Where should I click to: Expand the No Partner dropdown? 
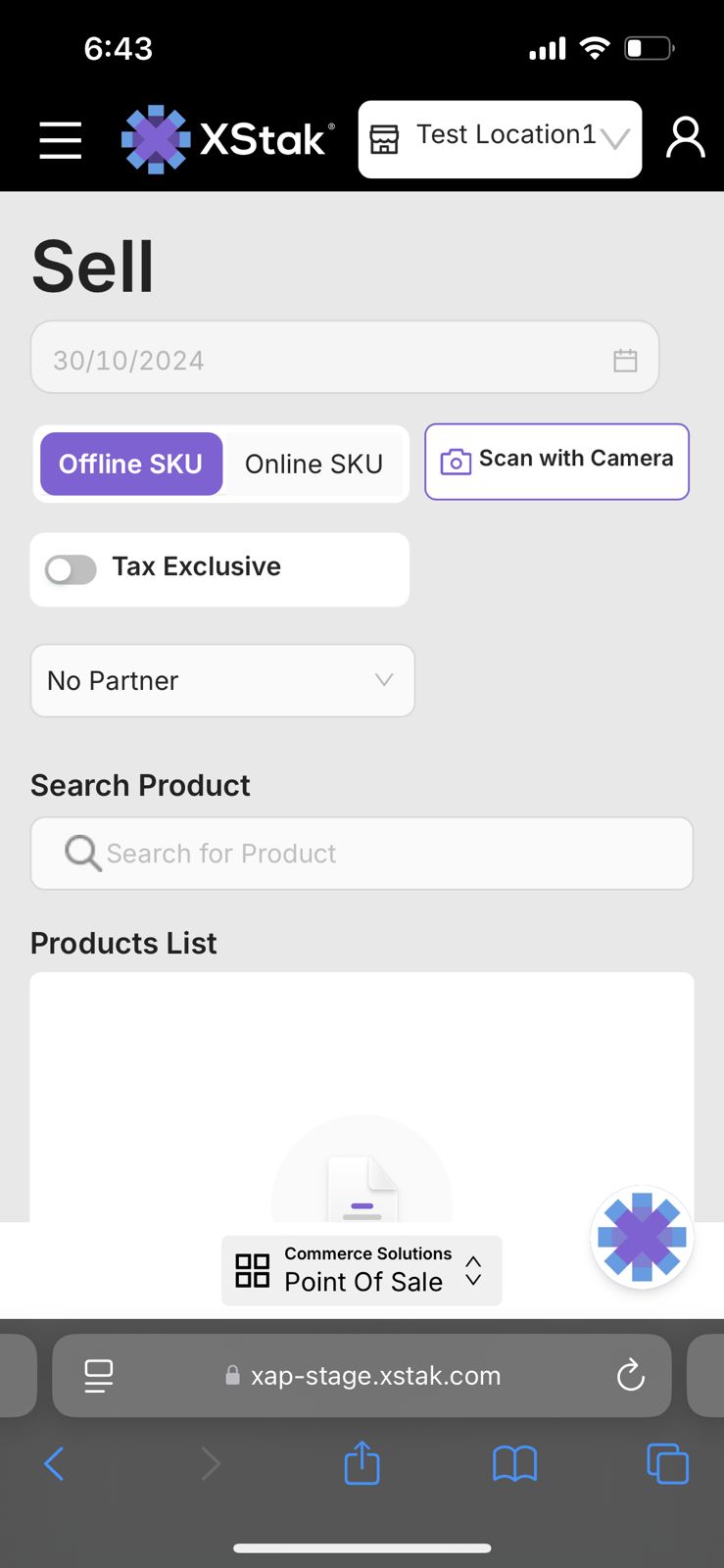(222, 680)
